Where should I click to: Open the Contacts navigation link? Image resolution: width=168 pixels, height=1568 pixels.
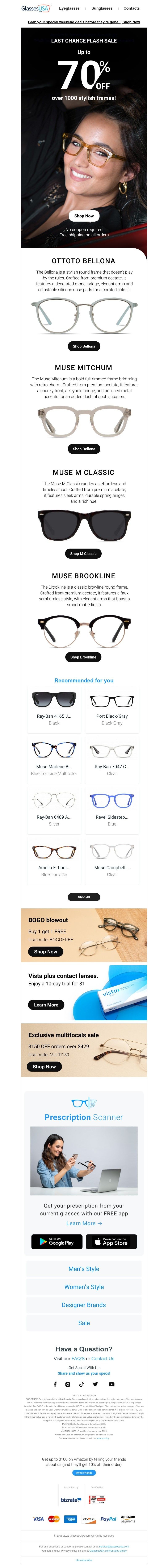[131, 9]
